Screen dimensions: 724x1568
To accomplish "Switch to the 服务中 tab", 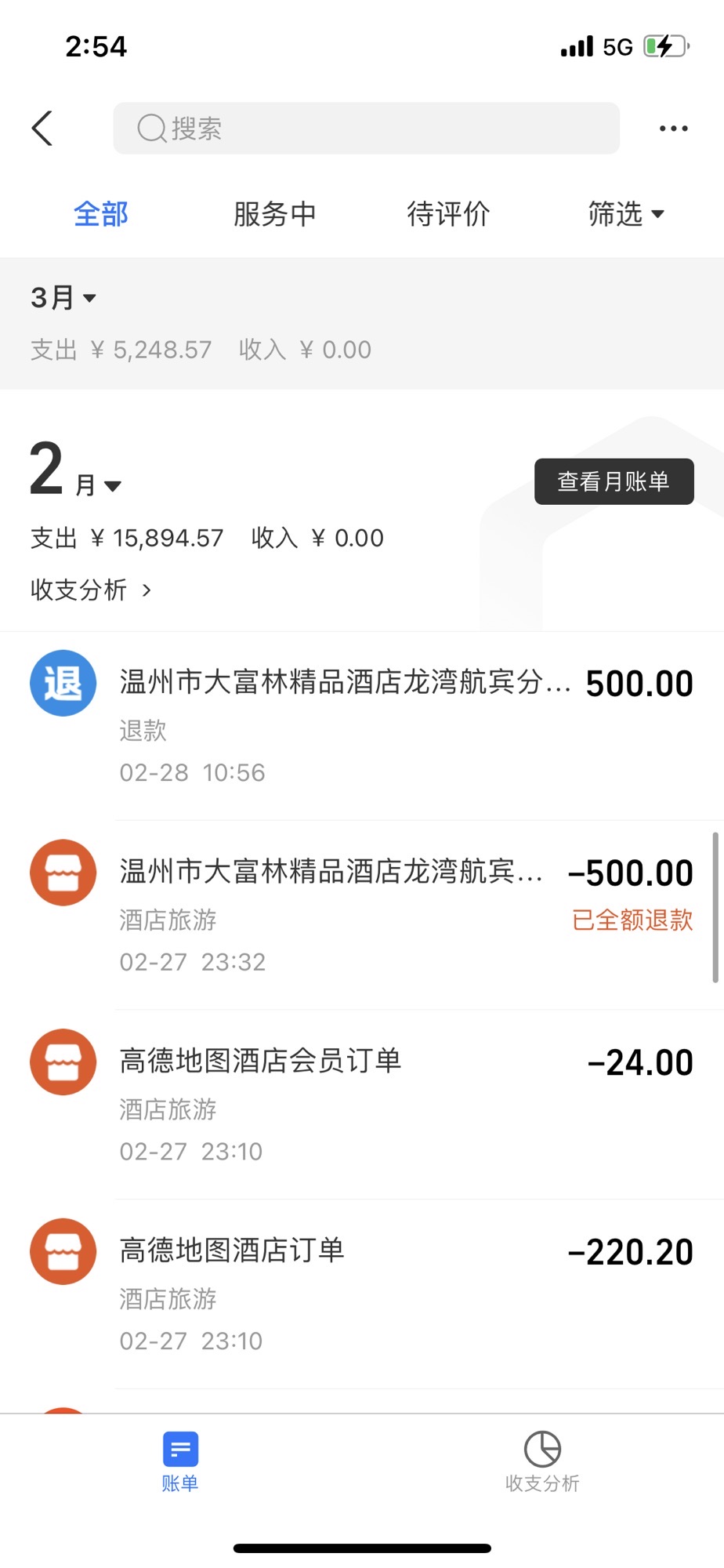I will 274,214.
